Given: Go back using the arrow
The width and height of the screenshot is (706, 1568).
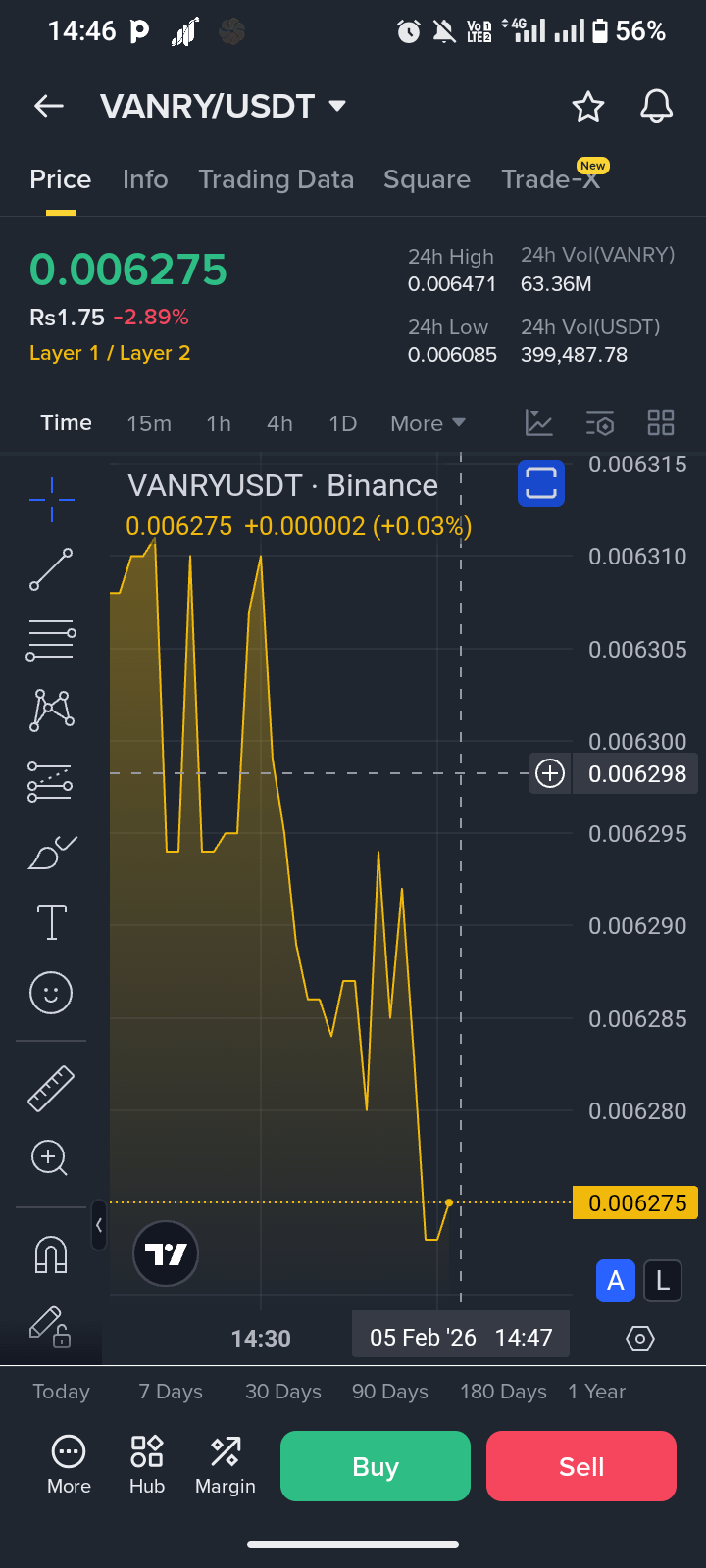Looking at the screenshot, I should 49,106.
